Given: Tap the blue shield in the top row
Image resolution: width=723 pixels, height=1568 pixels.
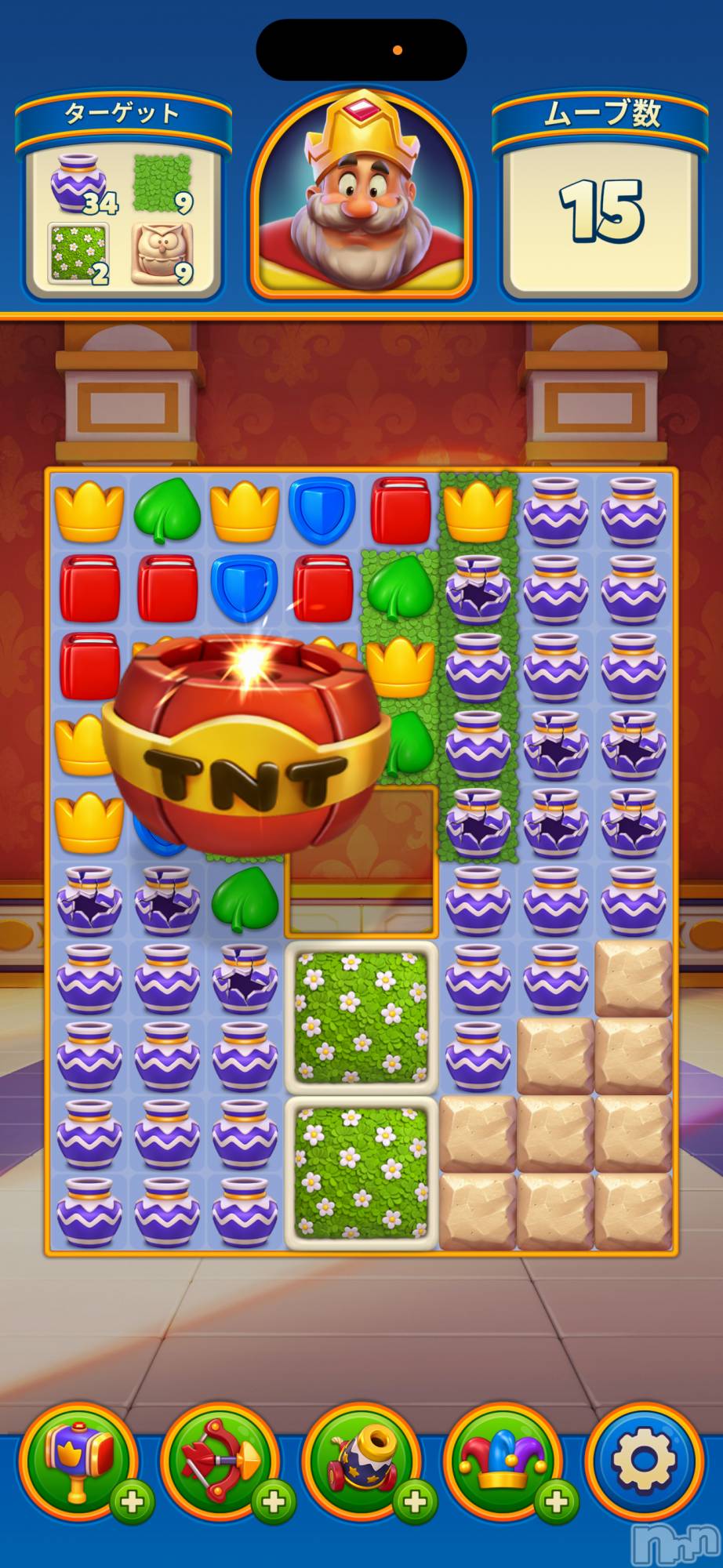Looking at the screenshot, I should [322, 510].
